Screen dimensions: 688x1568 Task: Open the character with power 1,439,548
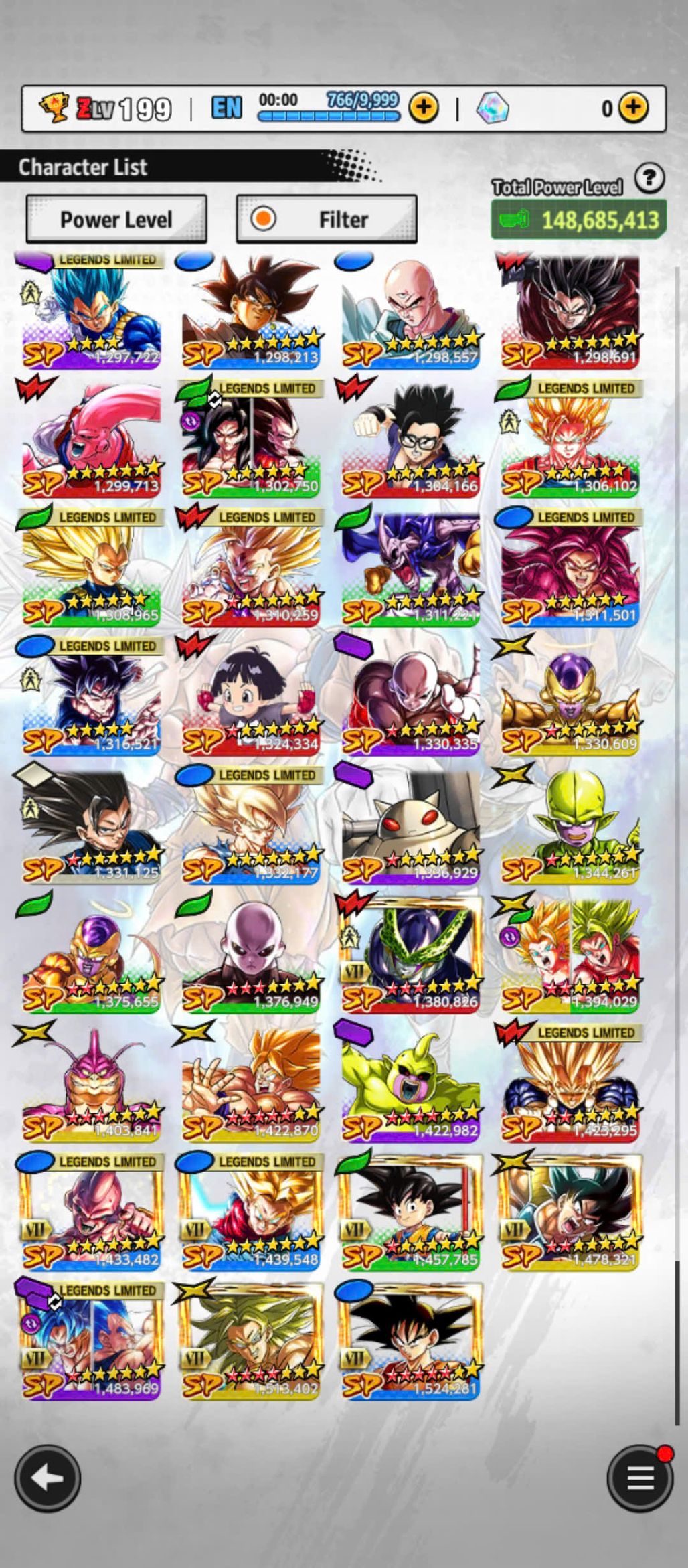coord(251,1213)
